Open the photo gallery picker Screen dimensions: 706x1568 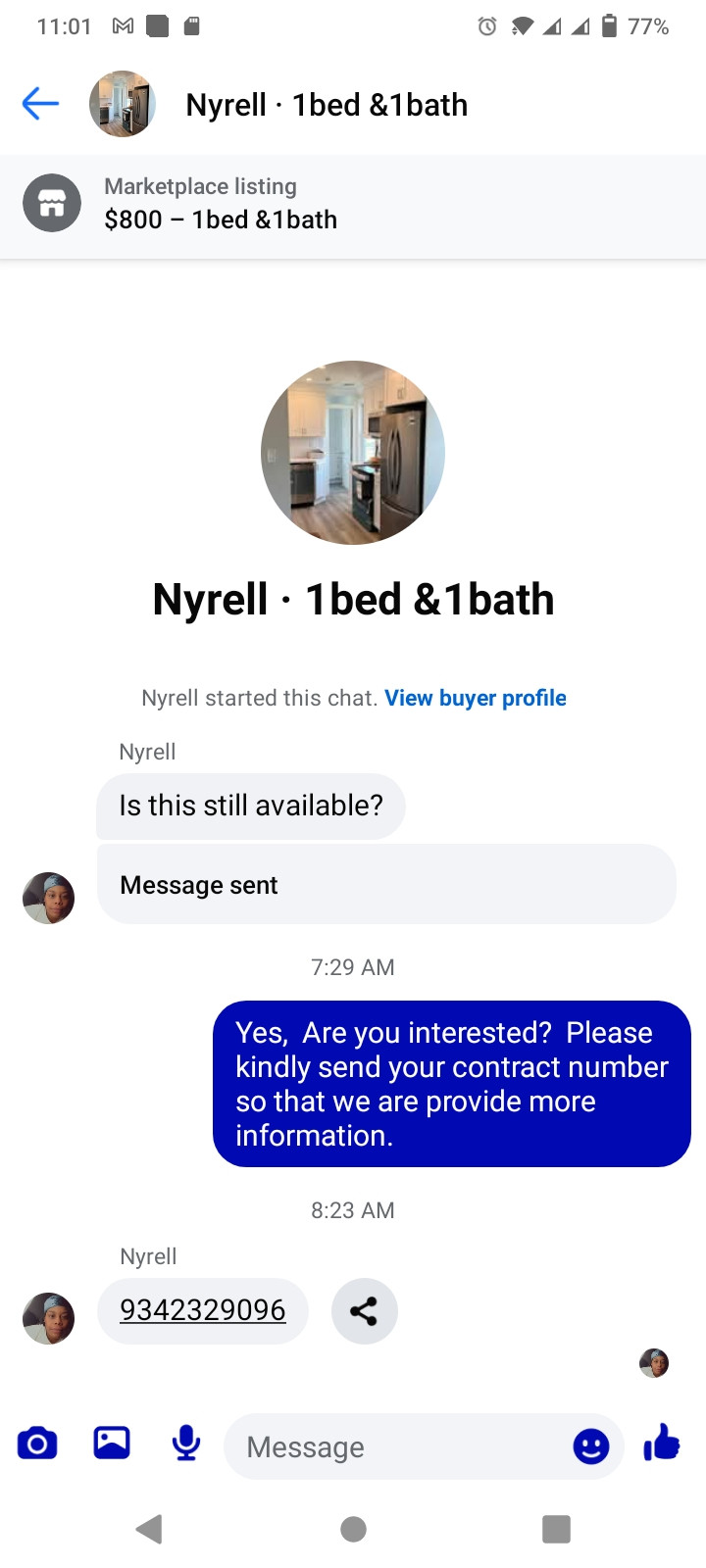click(x=112, y=1443)
